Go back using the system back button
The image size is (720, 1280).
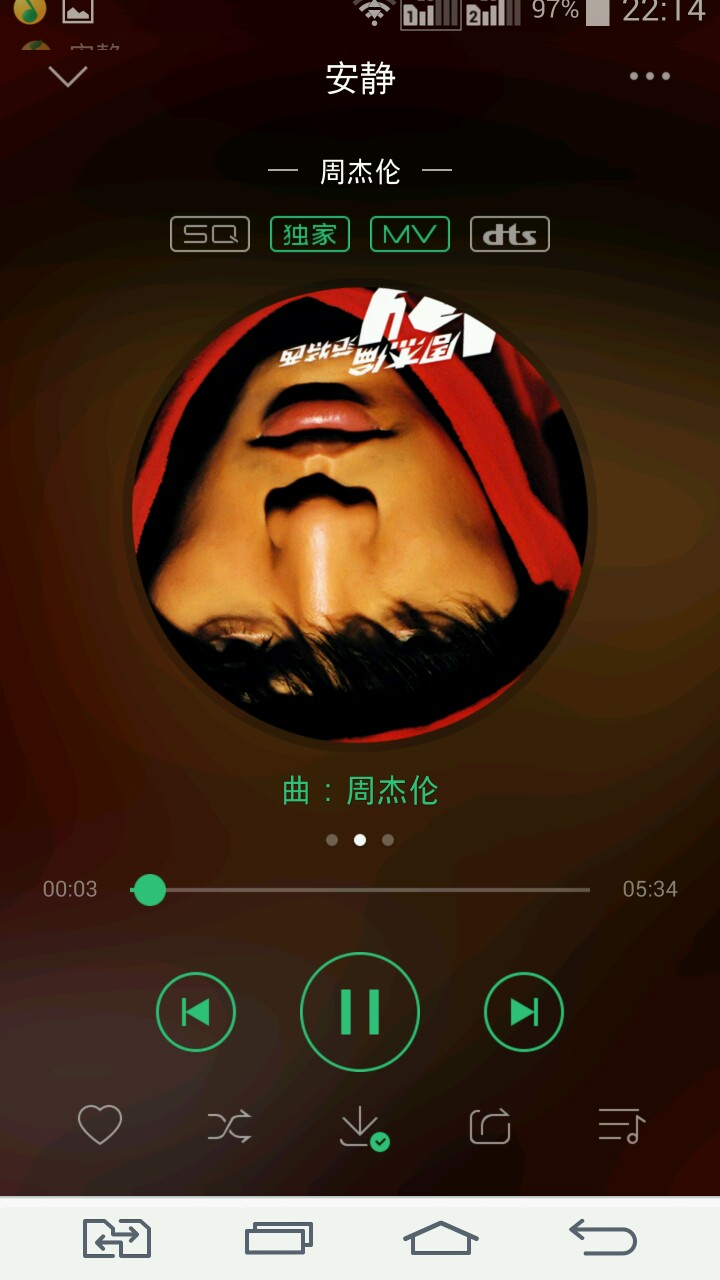[x=603, y=1238]
